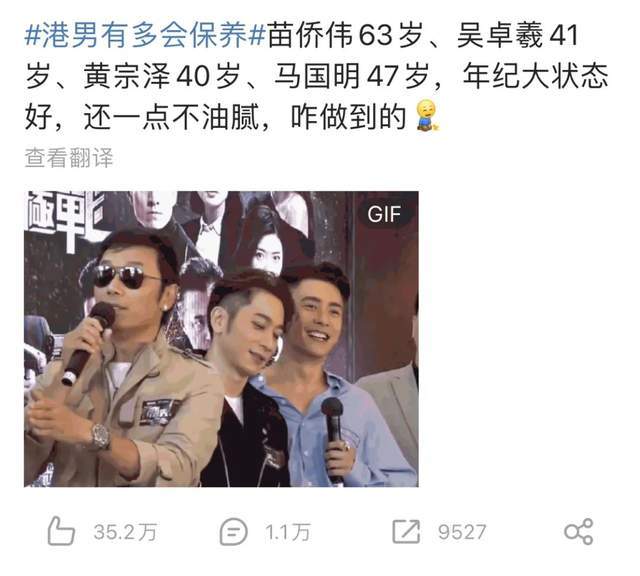Open the GIF image in the post

221,339
